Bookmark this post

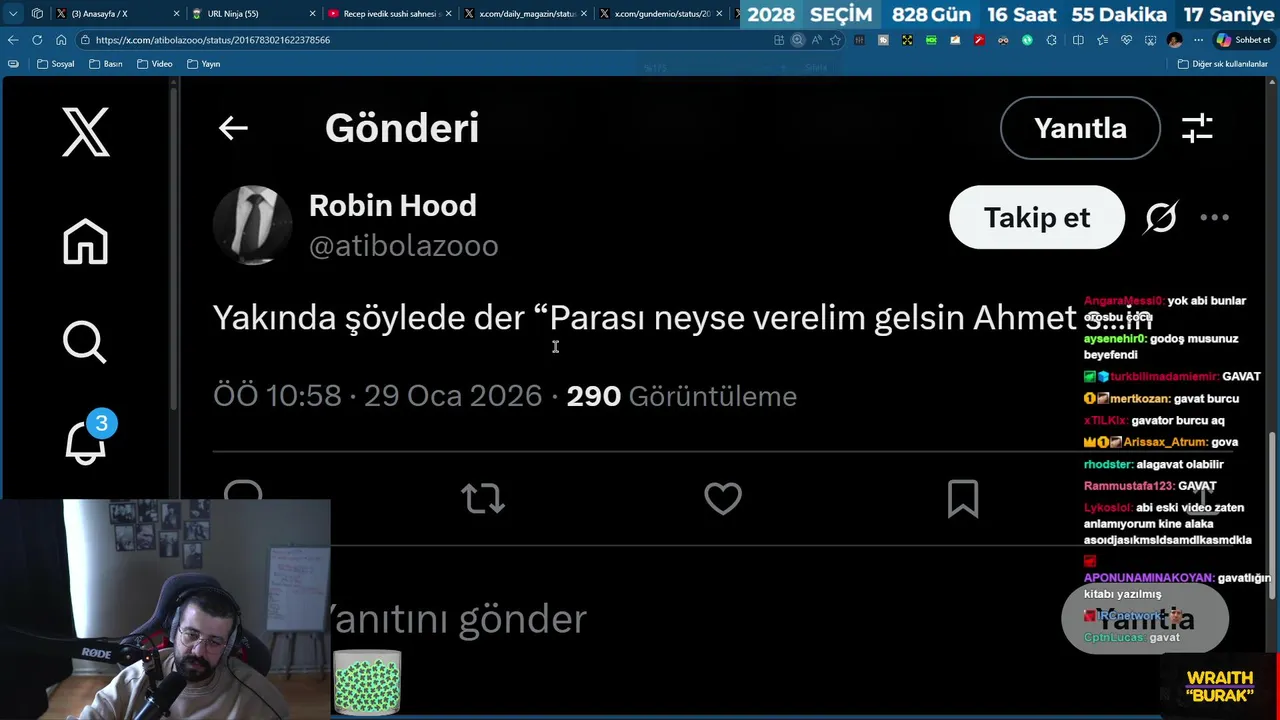coord(962,498)
